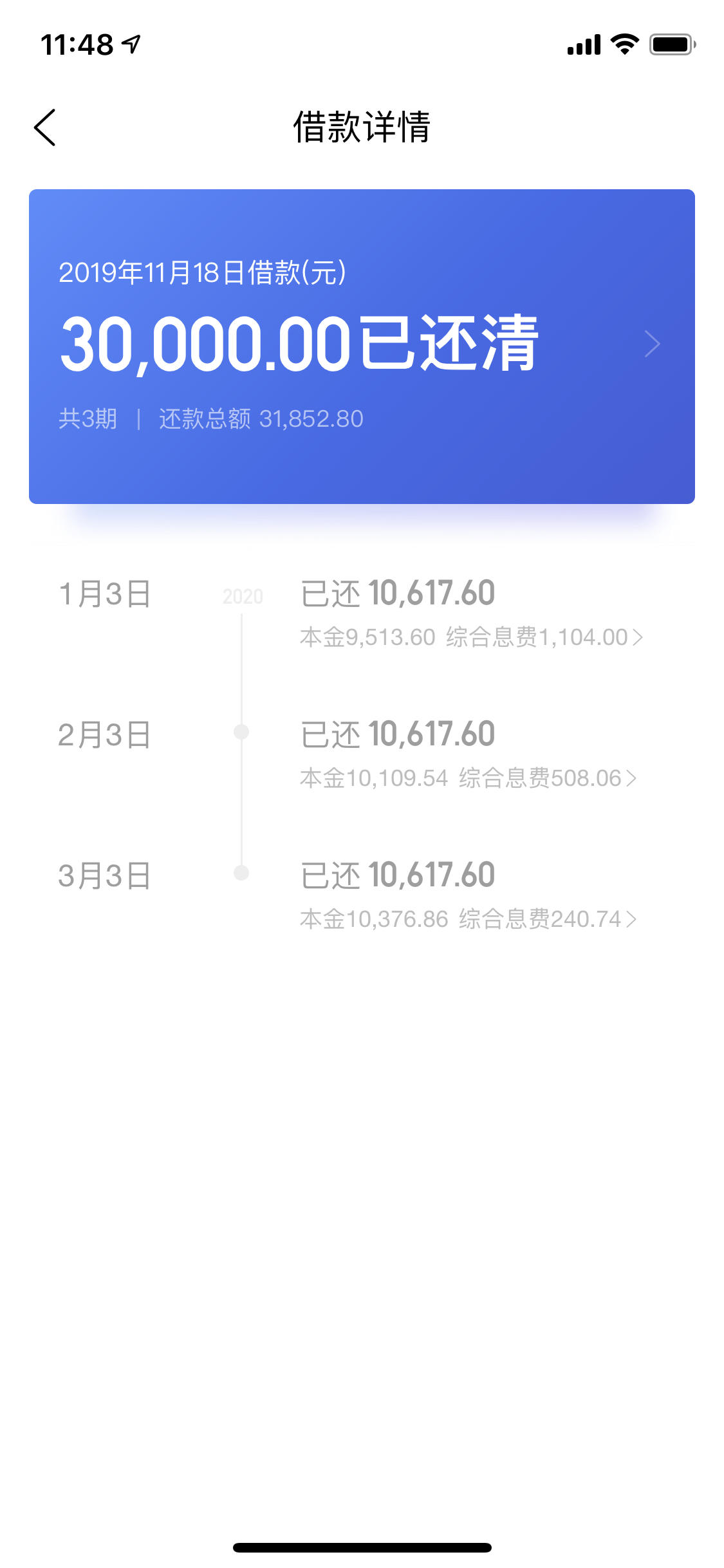724x1568 pixels.
Task: Click the timeline dot next to 2月3日
Action: tap(242, 733)
